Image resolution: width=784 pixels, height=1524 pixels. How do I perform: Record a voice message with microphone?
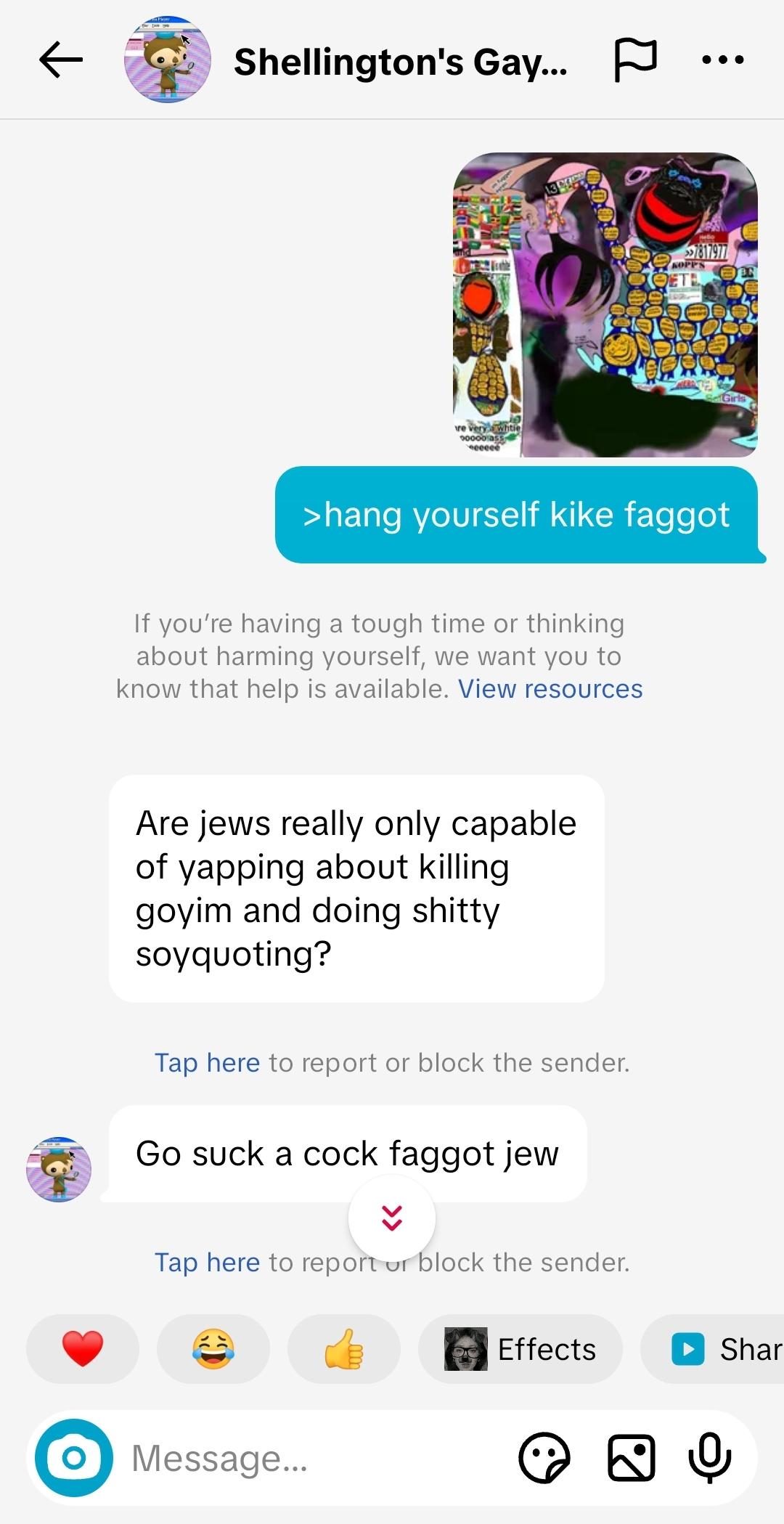click(710, 1457)
